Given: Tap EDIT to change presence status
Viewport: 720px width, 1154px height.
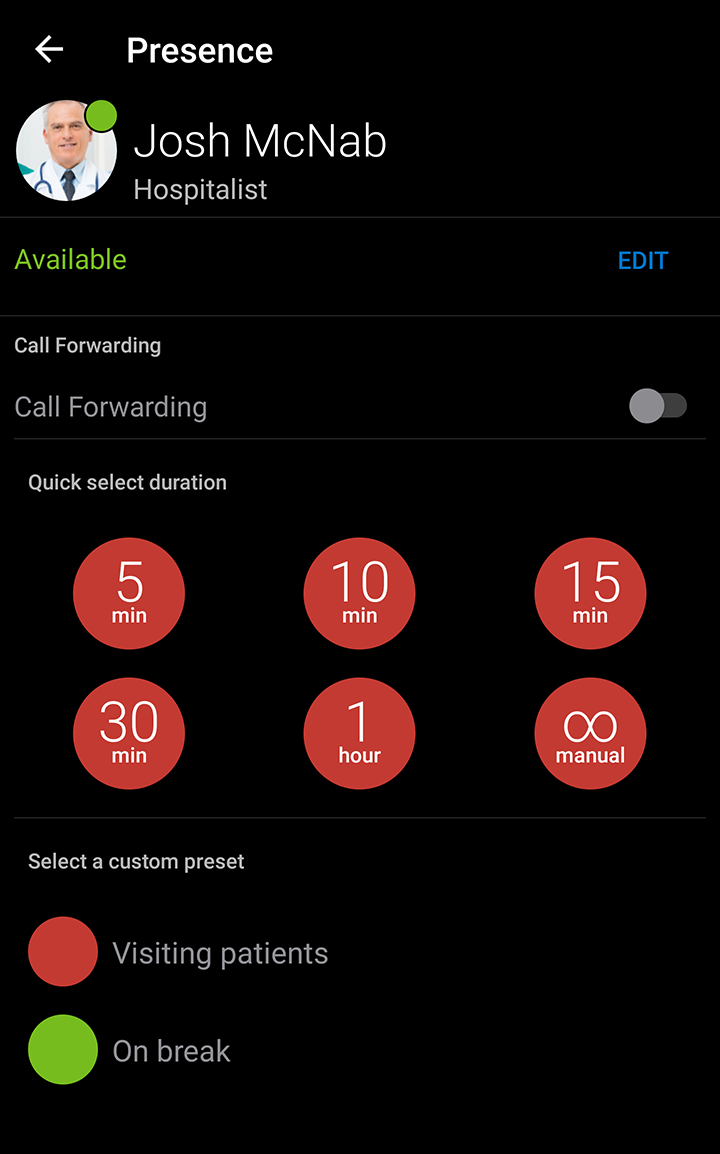Looking at the screenshot, I should pos(643,260).
